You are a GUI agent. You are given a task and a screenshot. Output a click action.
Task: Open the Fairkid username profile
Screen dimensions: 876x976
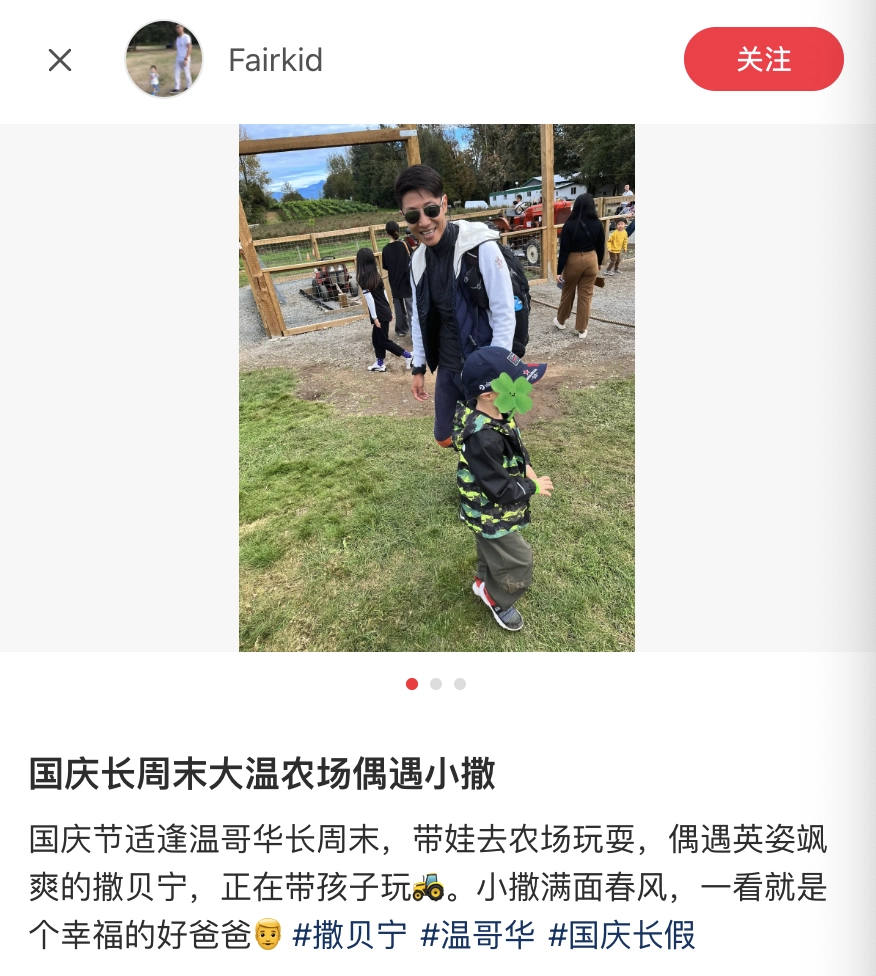coord(275,60)
